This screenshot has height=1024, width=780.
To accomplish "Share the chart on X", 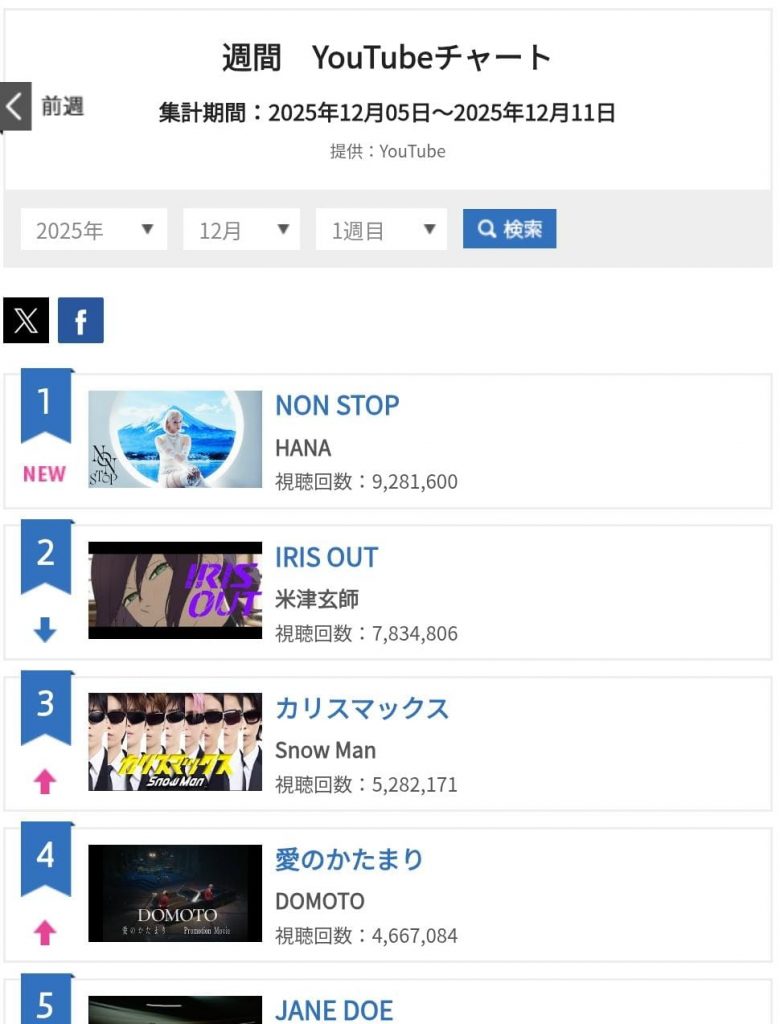I will coord(26,320).
